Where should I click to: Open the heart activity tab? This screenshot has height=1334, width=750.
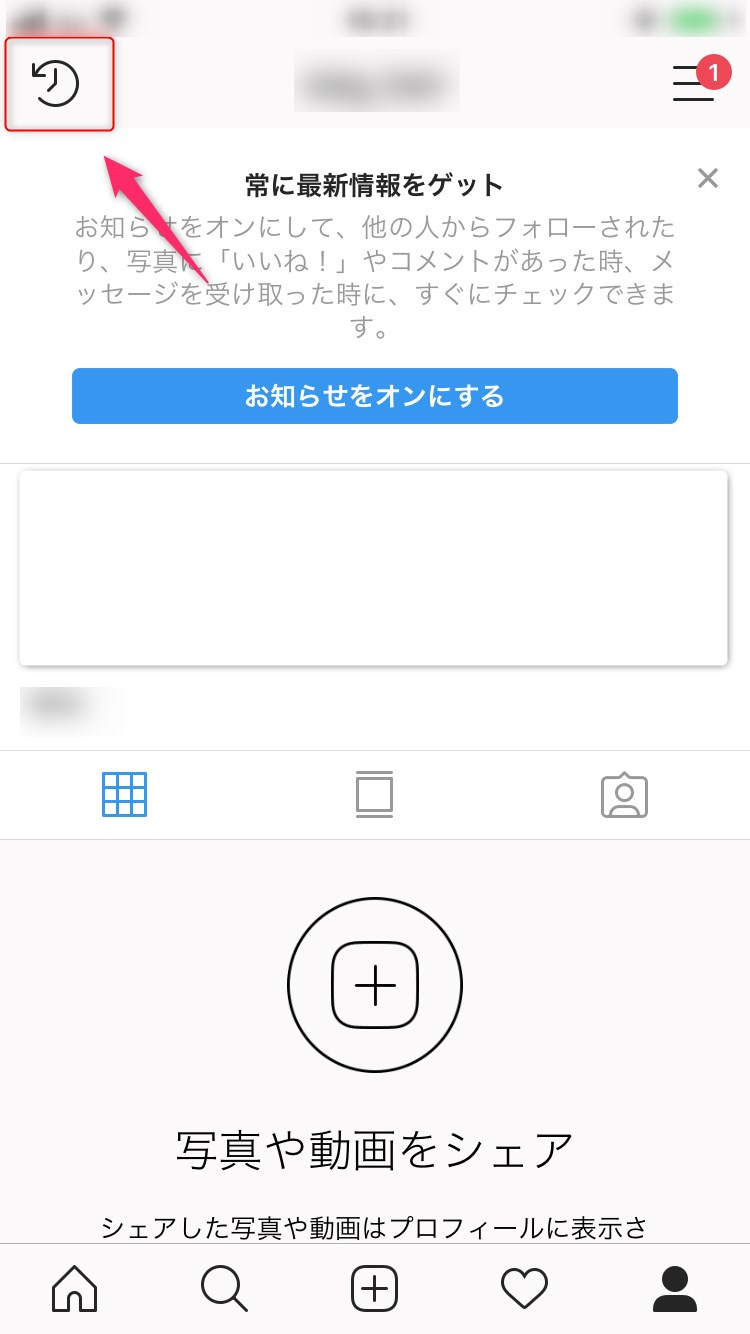(x=525, y=1289)
